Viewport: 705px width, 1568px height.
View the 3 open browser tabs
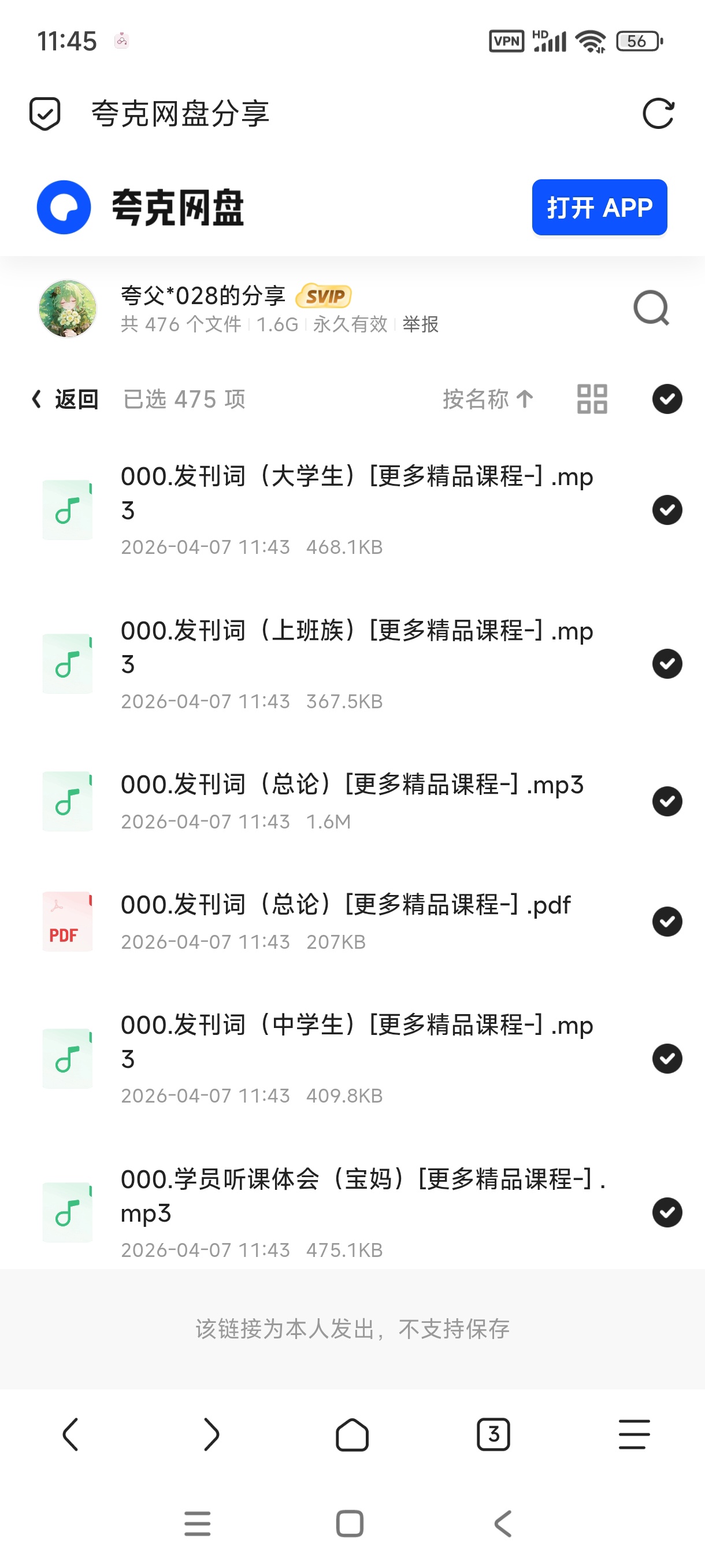click(493, 1434)
